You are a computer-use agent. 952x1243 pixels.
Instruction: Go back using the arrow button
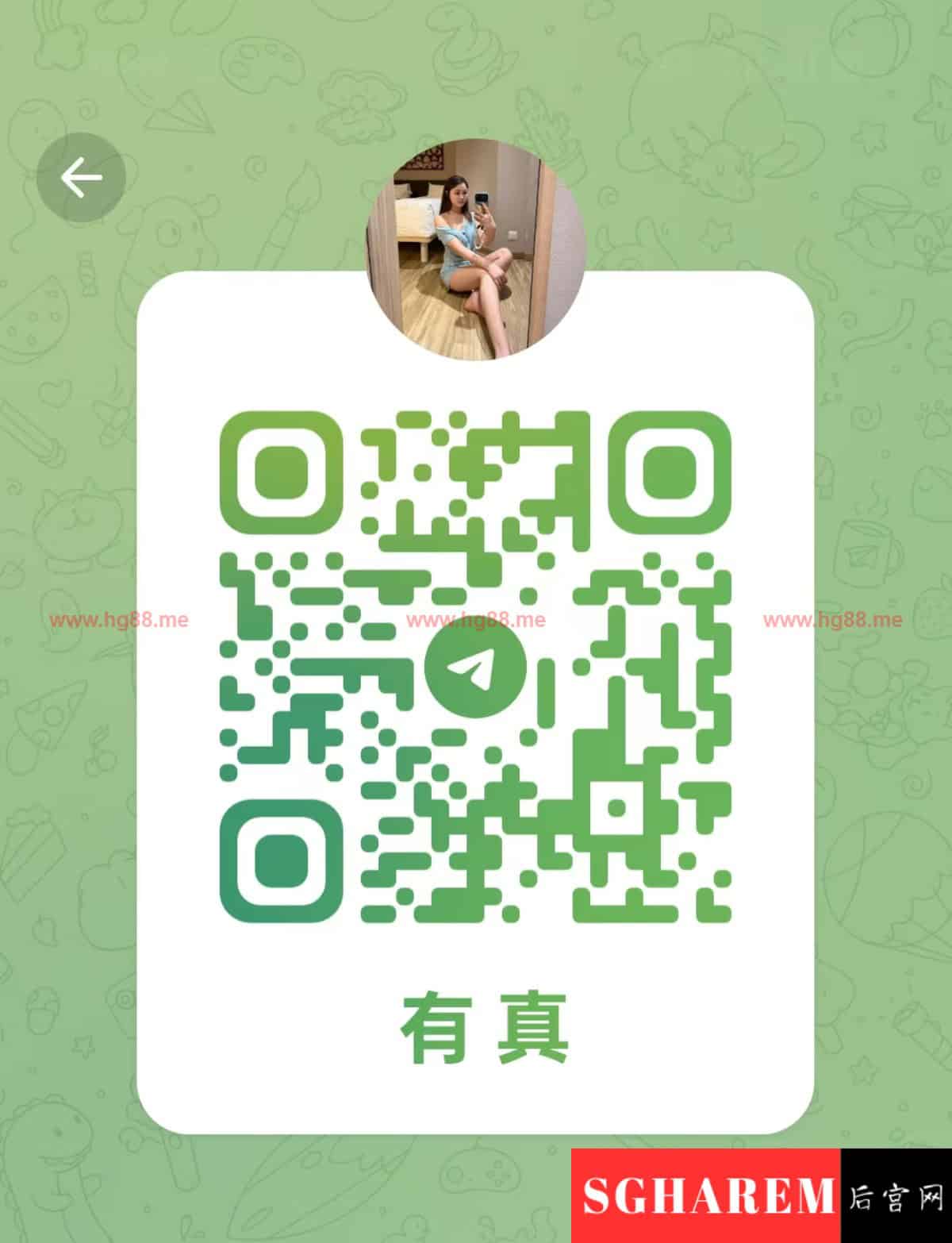click(81, 176)
